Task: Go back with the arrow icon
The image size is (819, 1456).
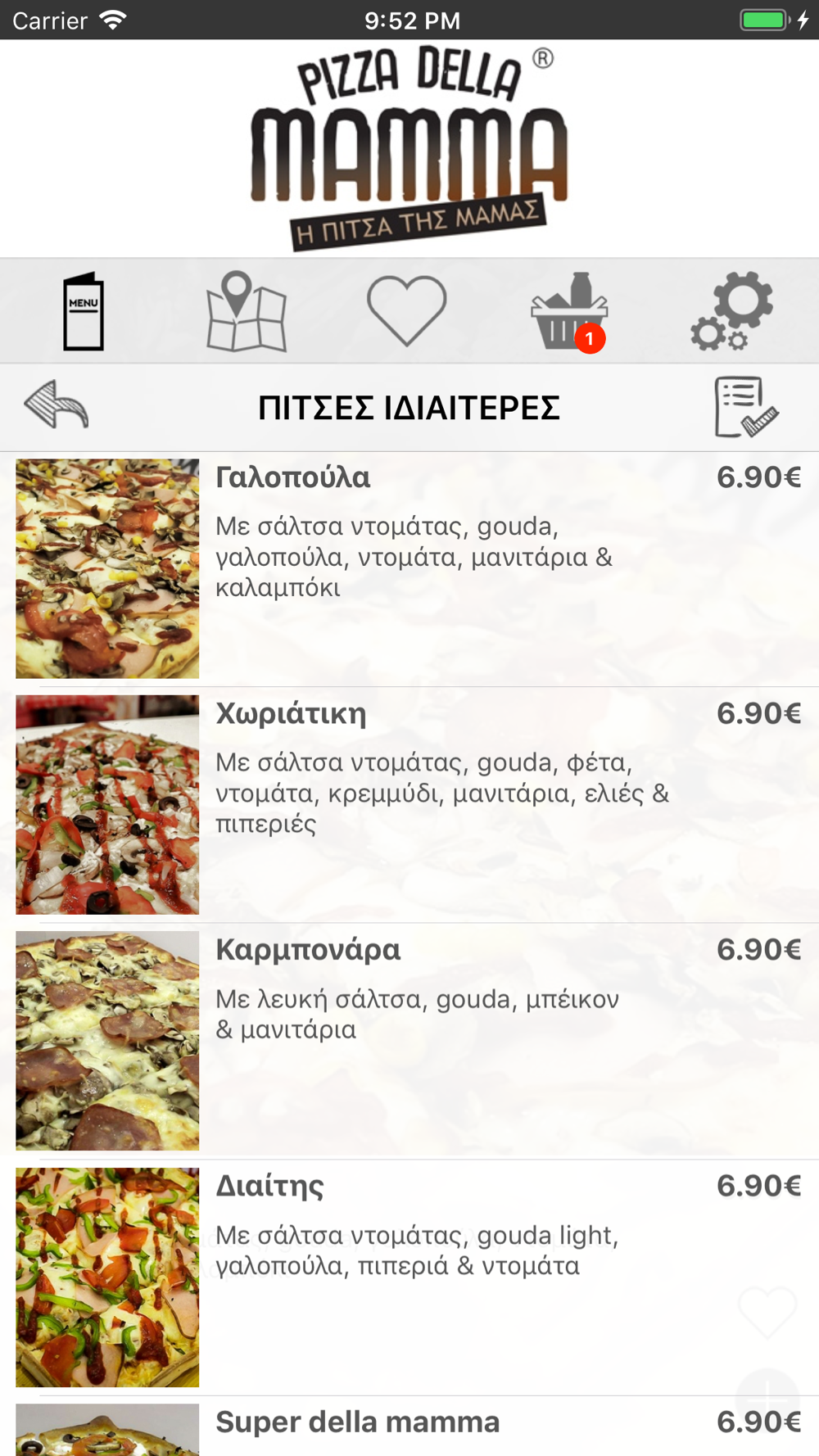Action: (x=57, y=405)
